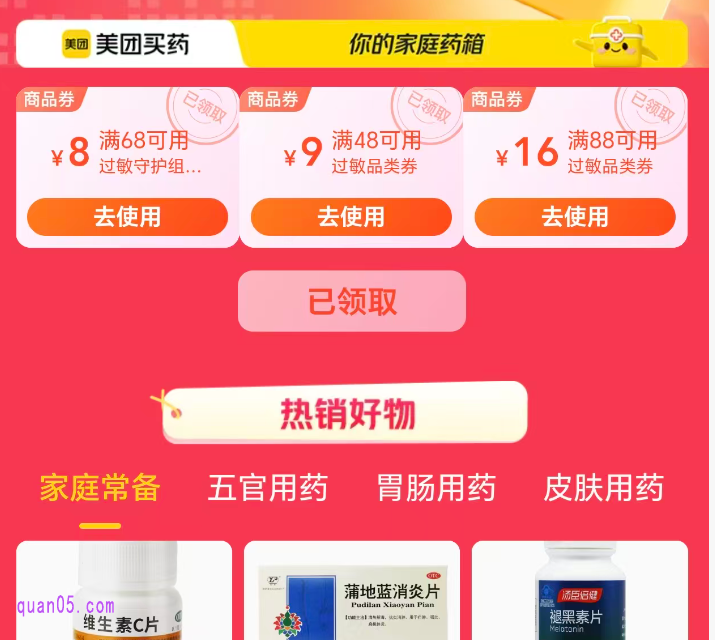Show the 皮肤用药 category
This screenshot has width=715, height=640.
coord(603,488)
